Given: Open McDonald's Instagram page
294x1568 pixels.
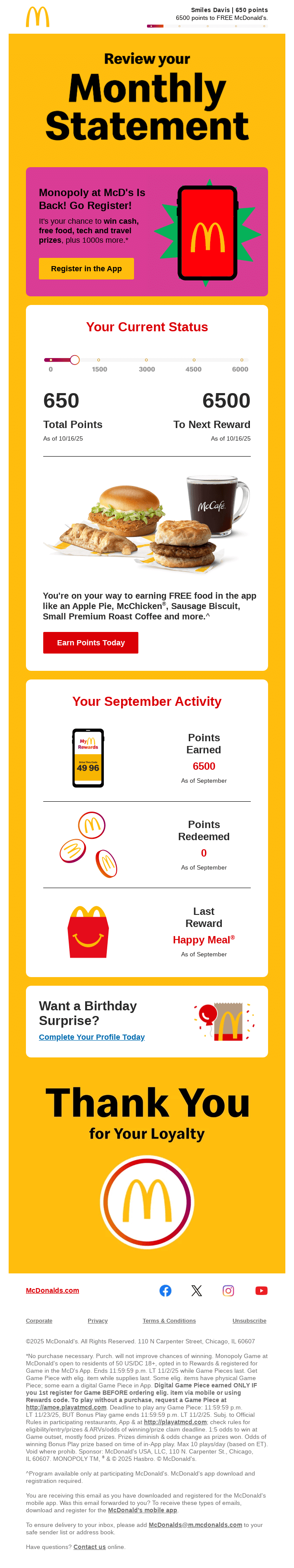Looking at the screenshot, I should [228, 1290].
